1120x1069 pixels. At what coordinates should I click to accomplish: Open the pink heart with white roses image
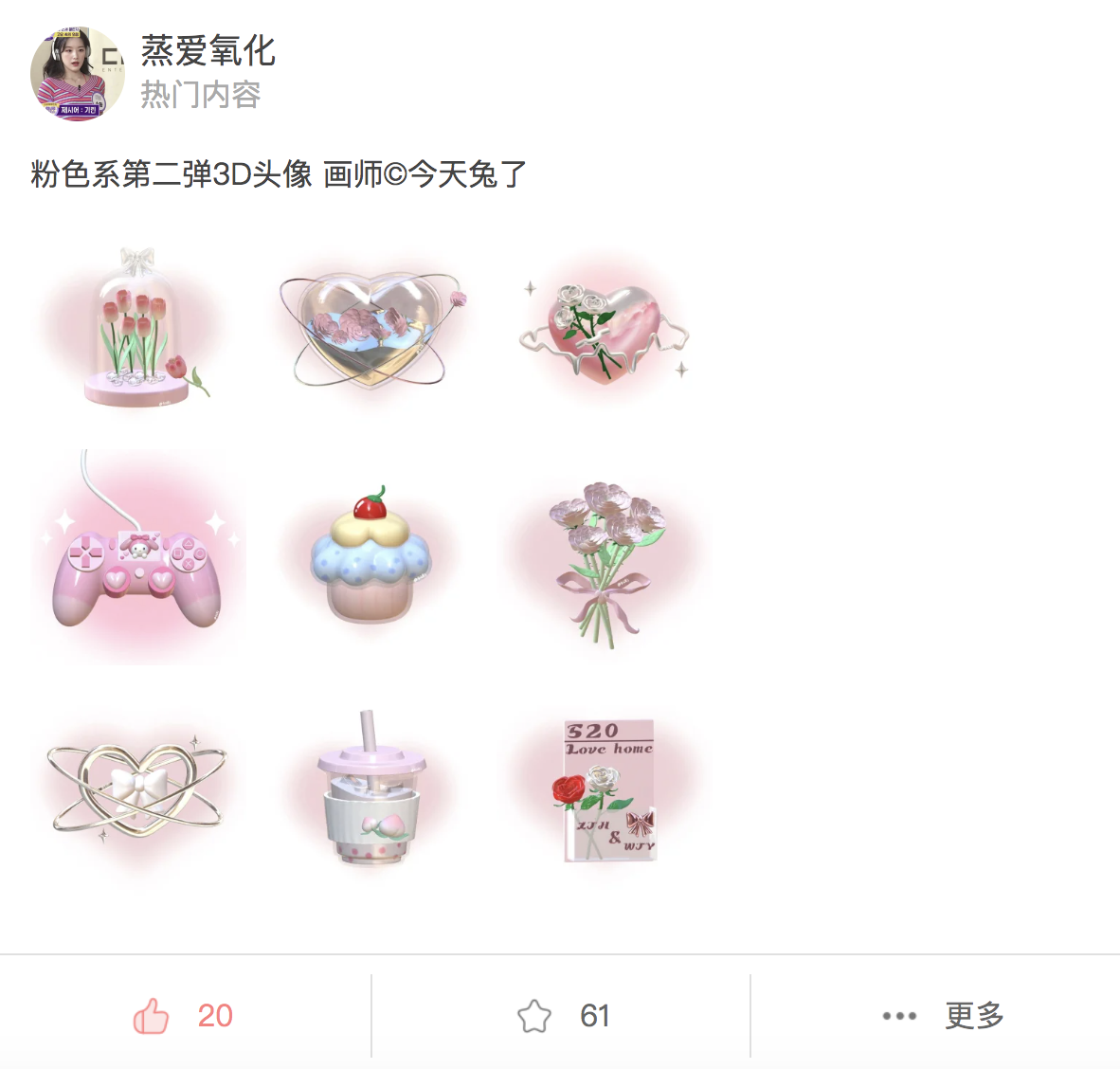point(605,326)
